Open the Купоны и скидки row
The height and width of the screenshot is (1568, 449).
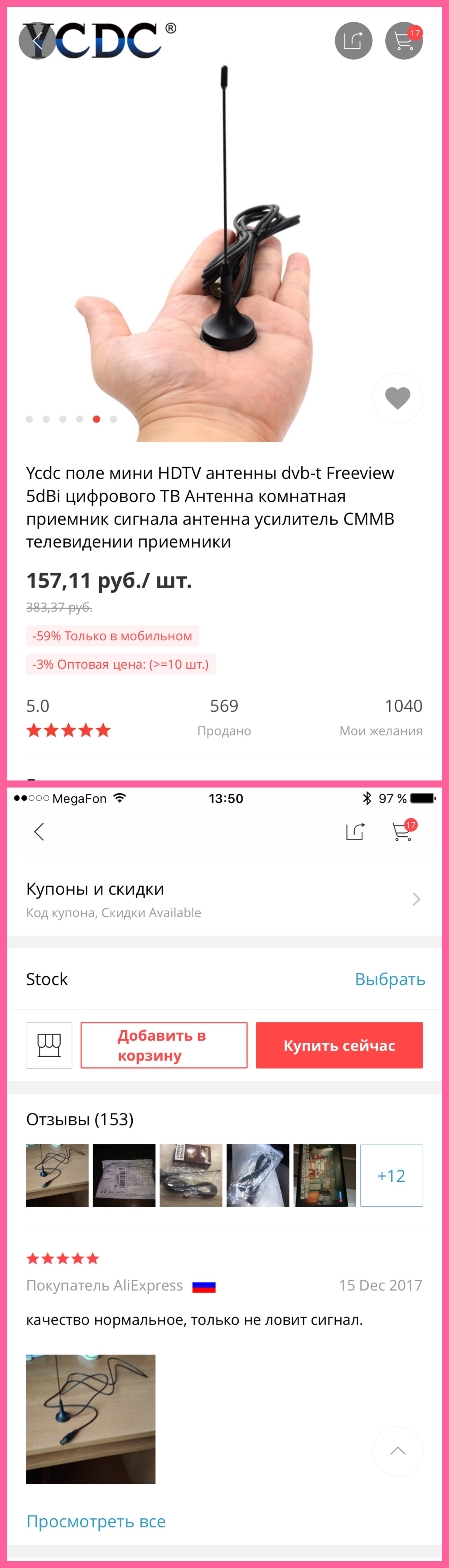224,899
